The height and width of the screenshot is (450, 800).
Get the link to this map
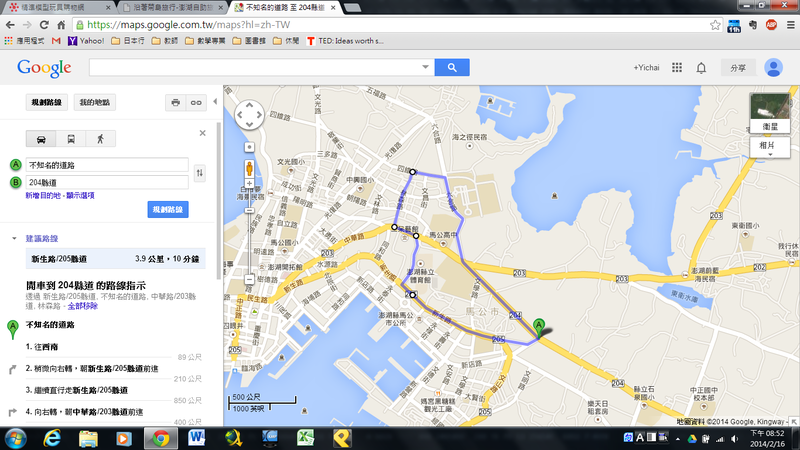point(196,102)
